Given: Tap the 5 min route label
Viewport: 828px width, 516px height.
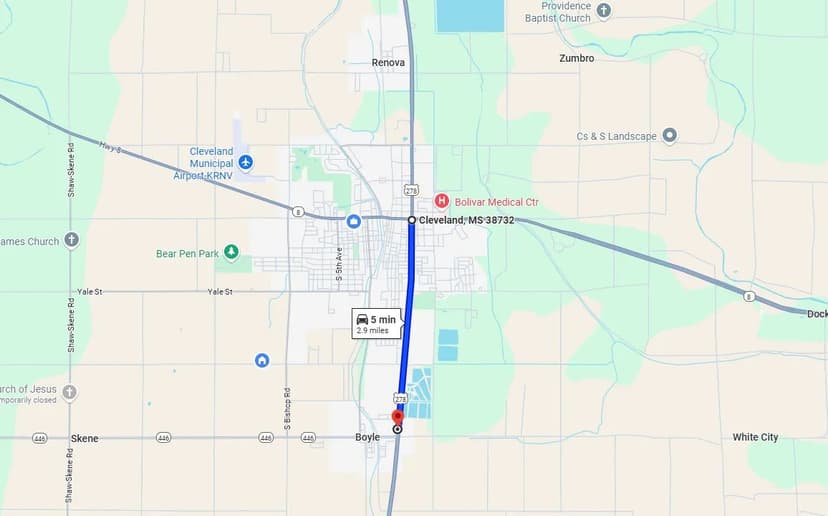Looking at the screenshot, I should 376,323.
